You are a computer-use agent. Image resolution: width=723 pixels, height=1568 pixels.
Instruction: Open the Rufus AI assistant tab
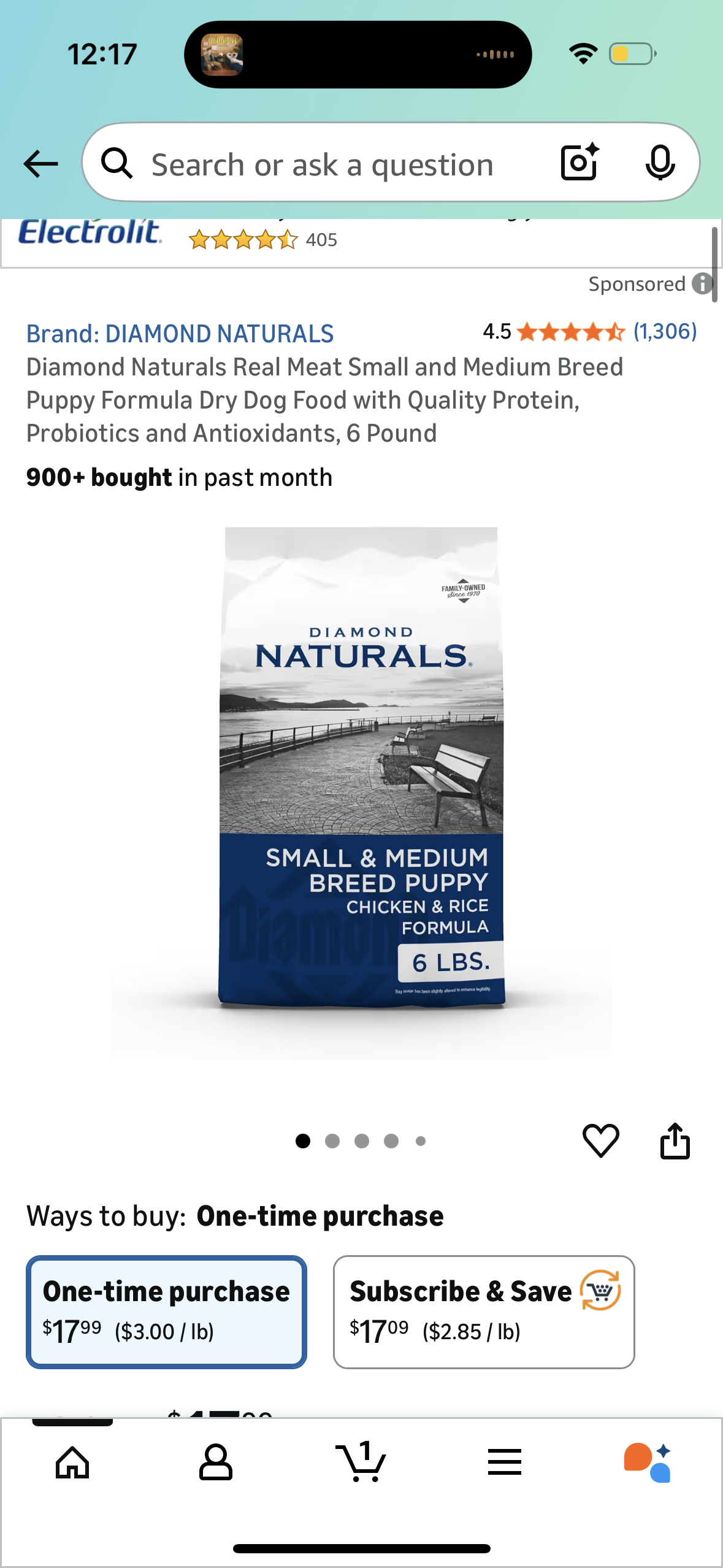648,1462
